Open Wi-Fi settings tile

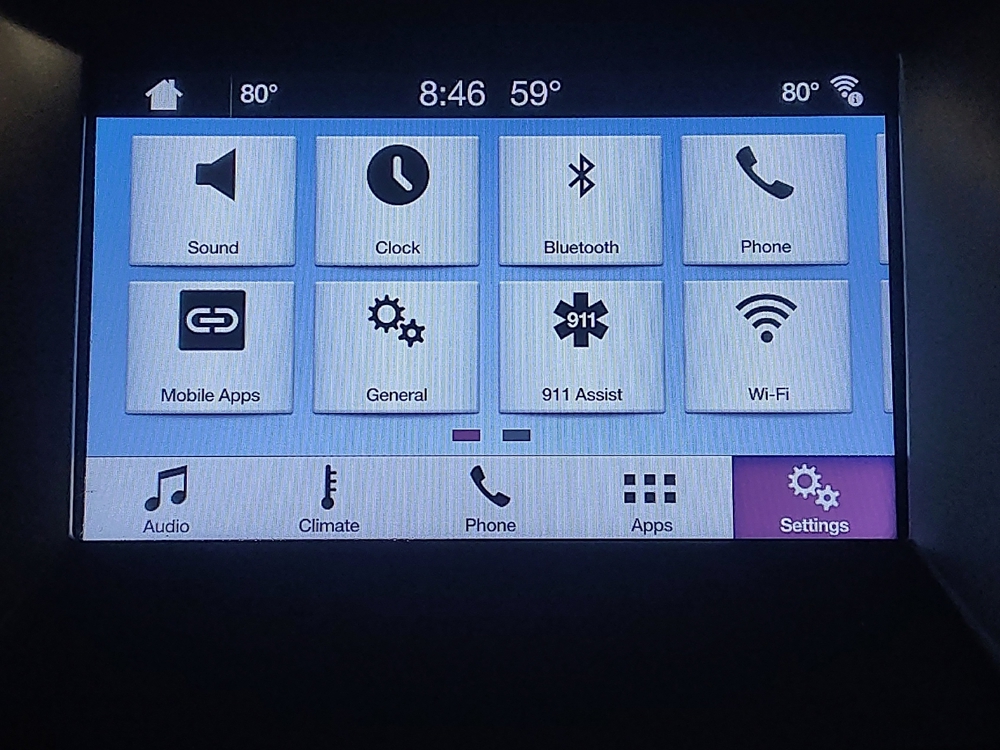[x=767, y=346]
